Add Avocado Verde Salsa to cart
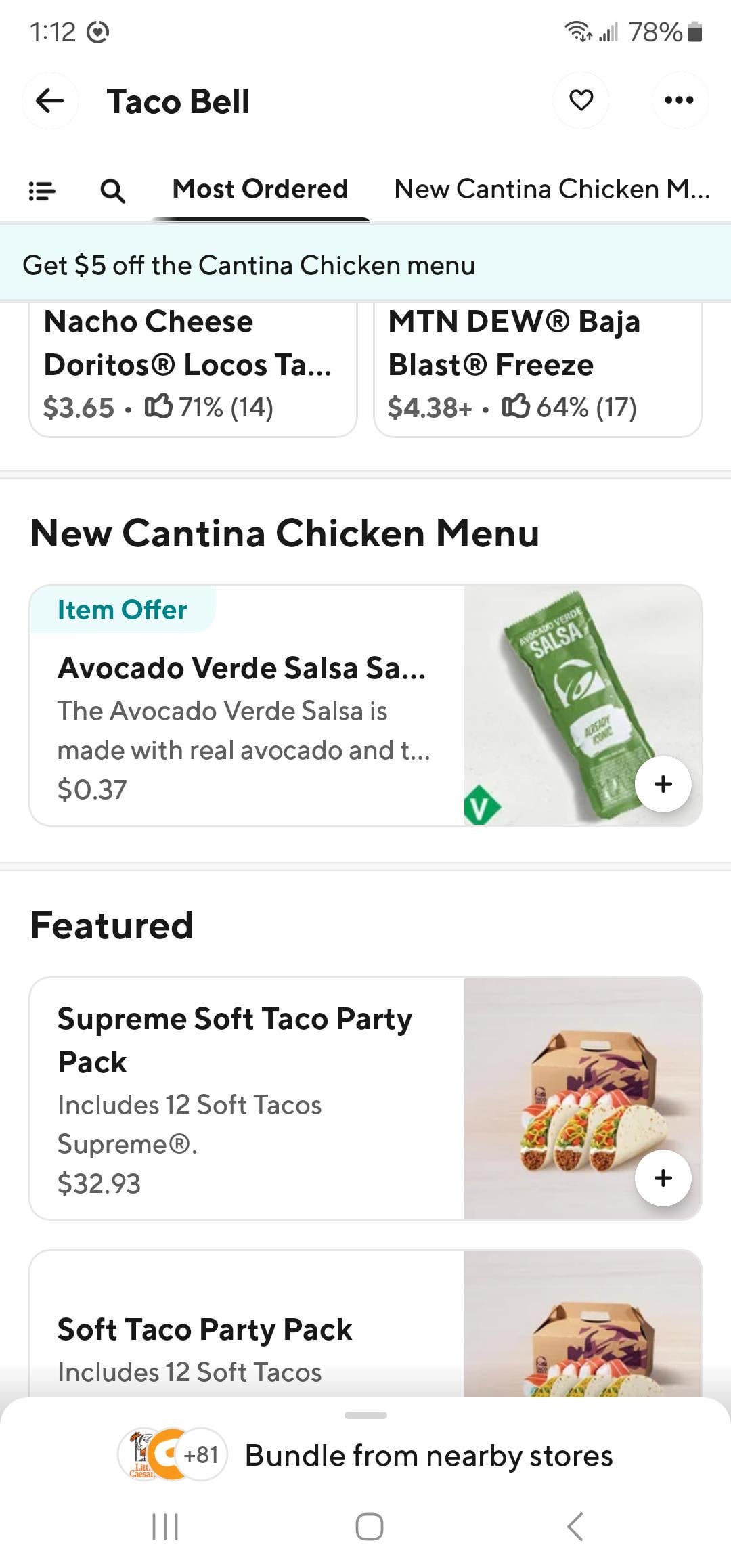 [x=663, y=784]
